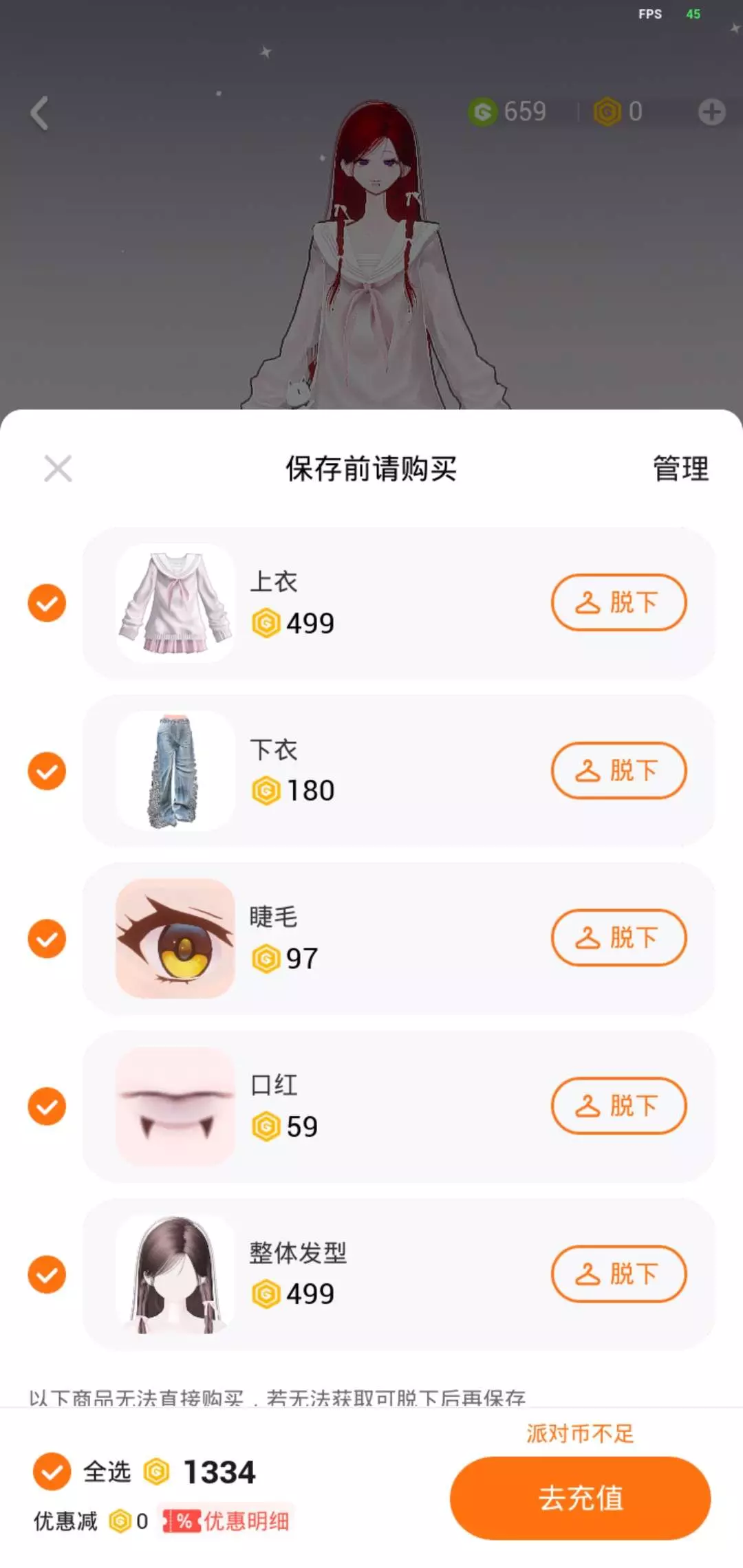This screenshot has width=743, height=1568.
Task: Uncheck the 睫毛 item
Action: 47,939
